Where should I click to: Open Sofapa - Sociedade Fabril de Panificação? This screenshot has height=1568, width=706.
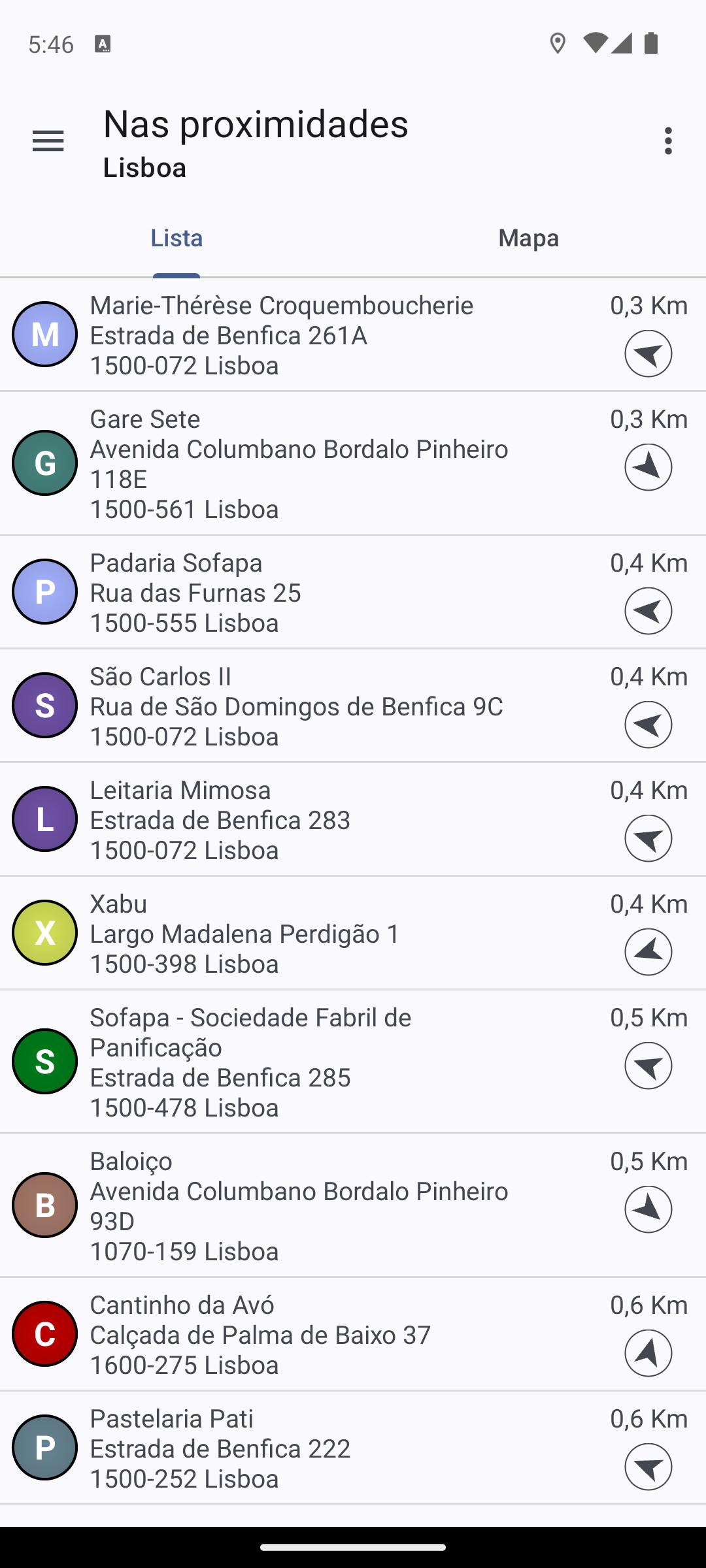(353, 1062)
